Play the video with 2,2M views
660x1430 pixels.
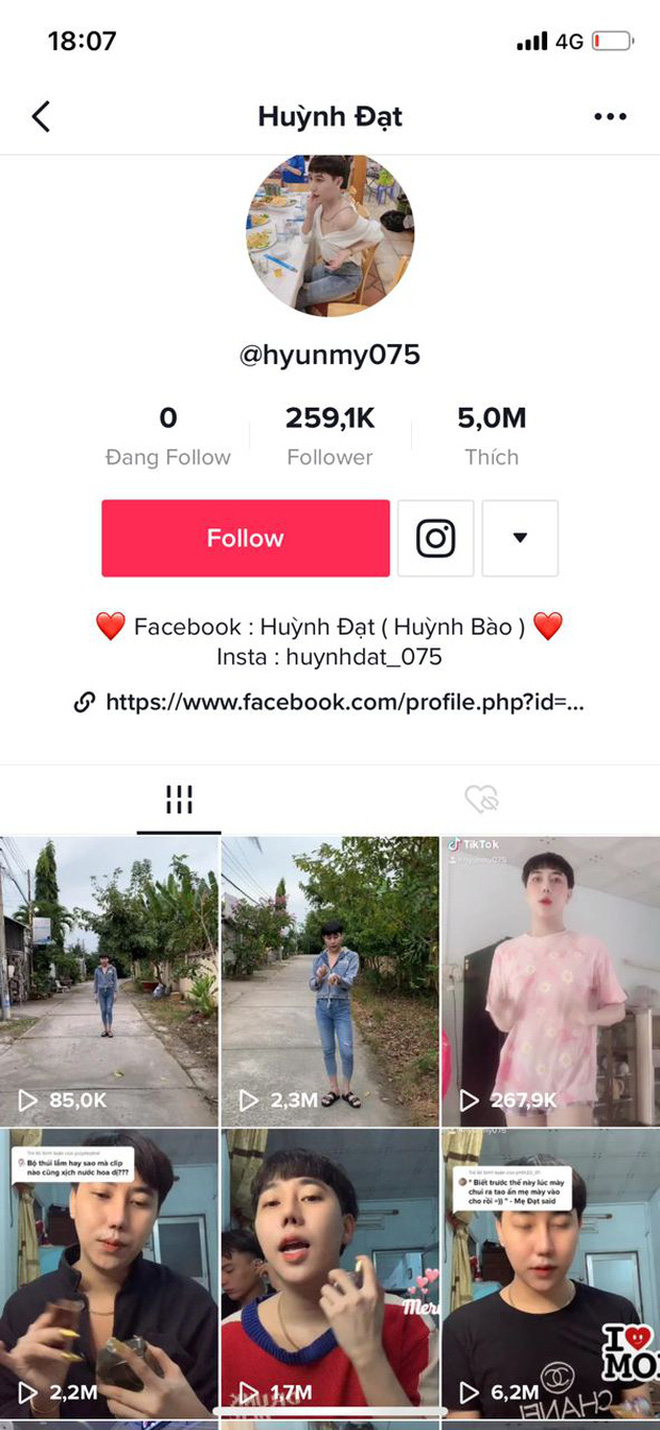coord(108,1270)
